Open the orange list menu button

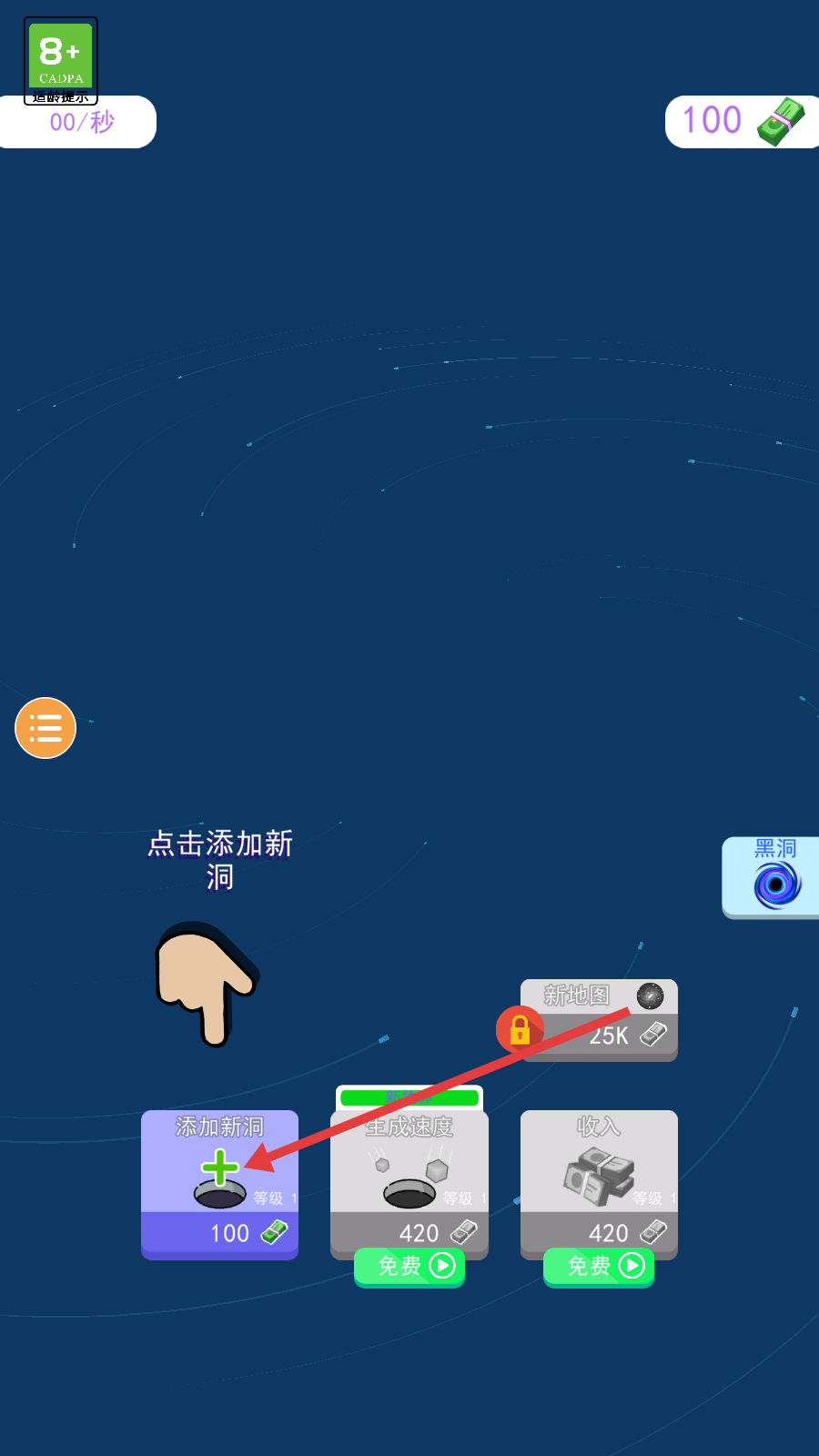[45, 728]
